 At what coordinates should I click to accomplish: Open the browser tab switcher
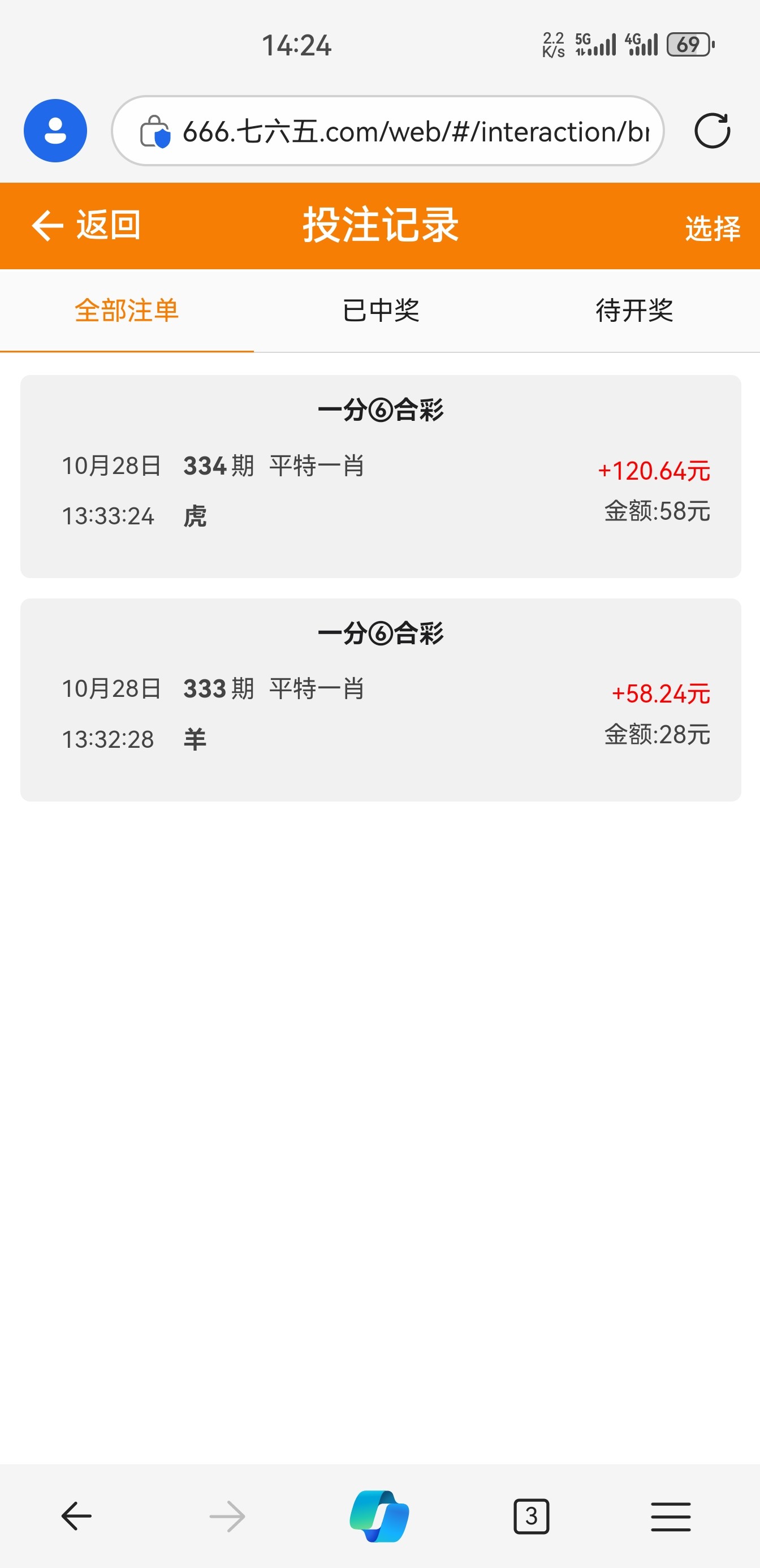[x=531, y=1517]
